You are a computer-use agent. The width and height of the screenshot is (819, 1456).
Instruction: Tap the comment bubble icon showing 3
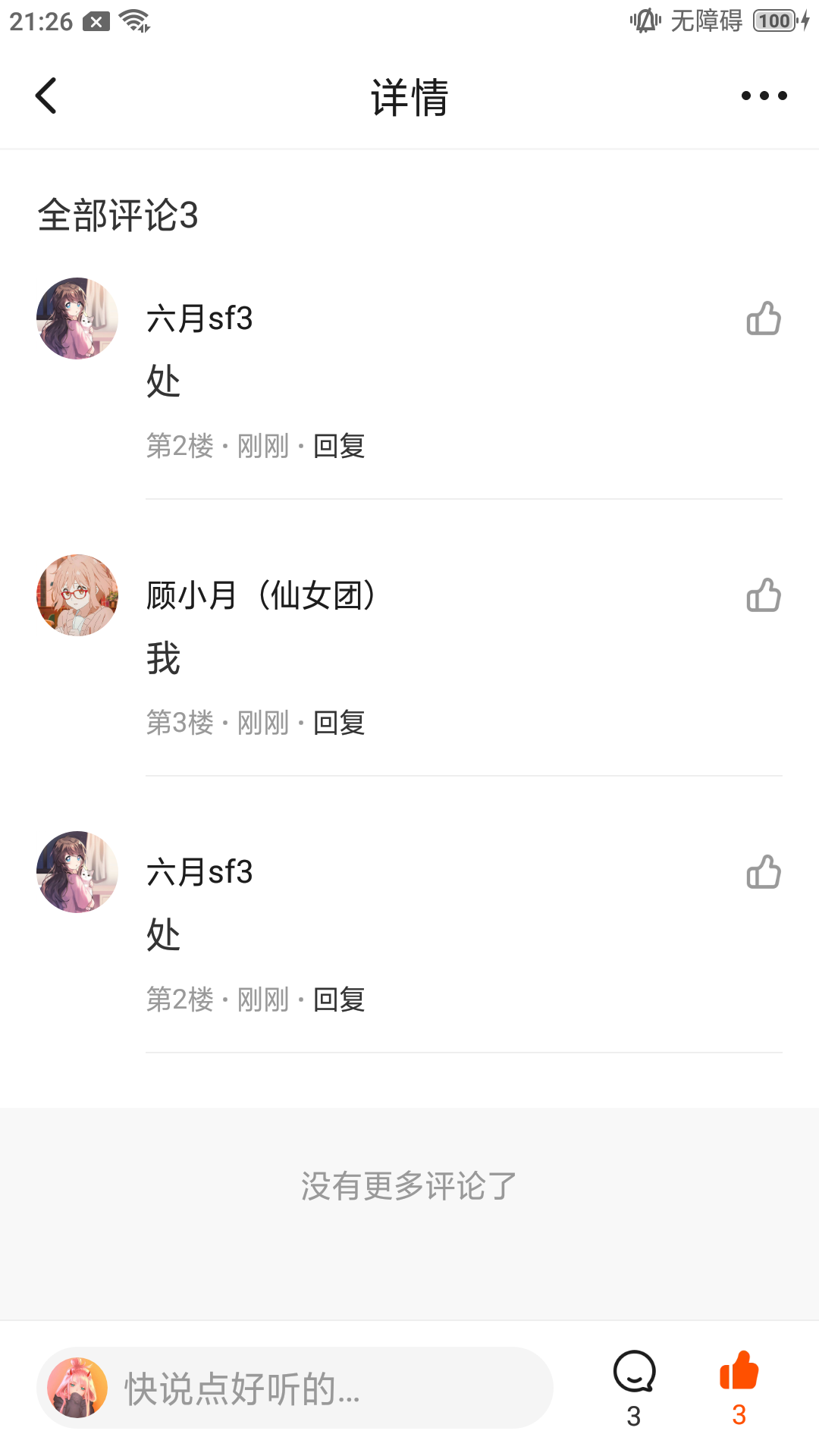(634, 1373)
